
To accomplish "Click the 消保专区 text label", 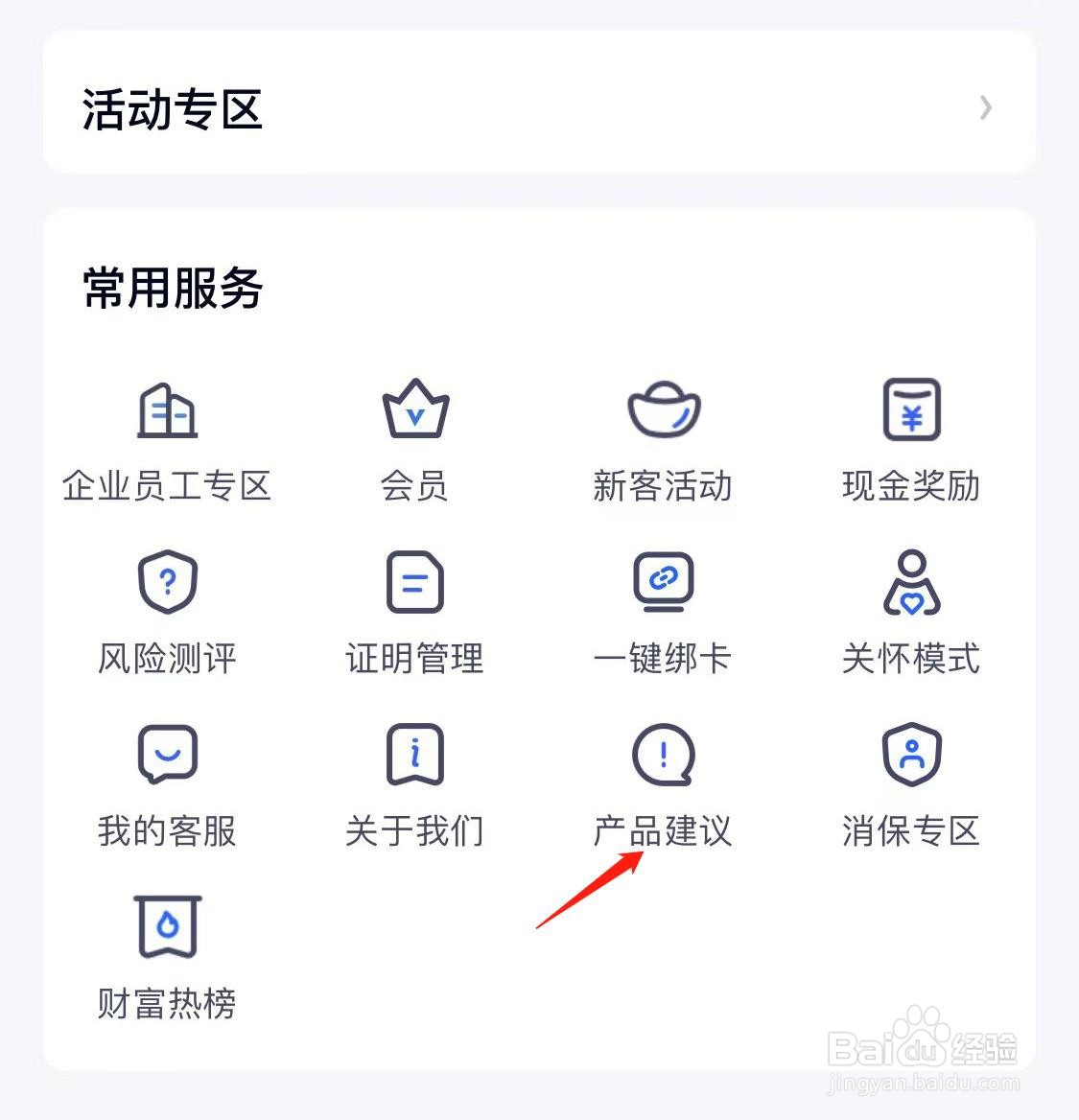I will (x=911, y=832).
